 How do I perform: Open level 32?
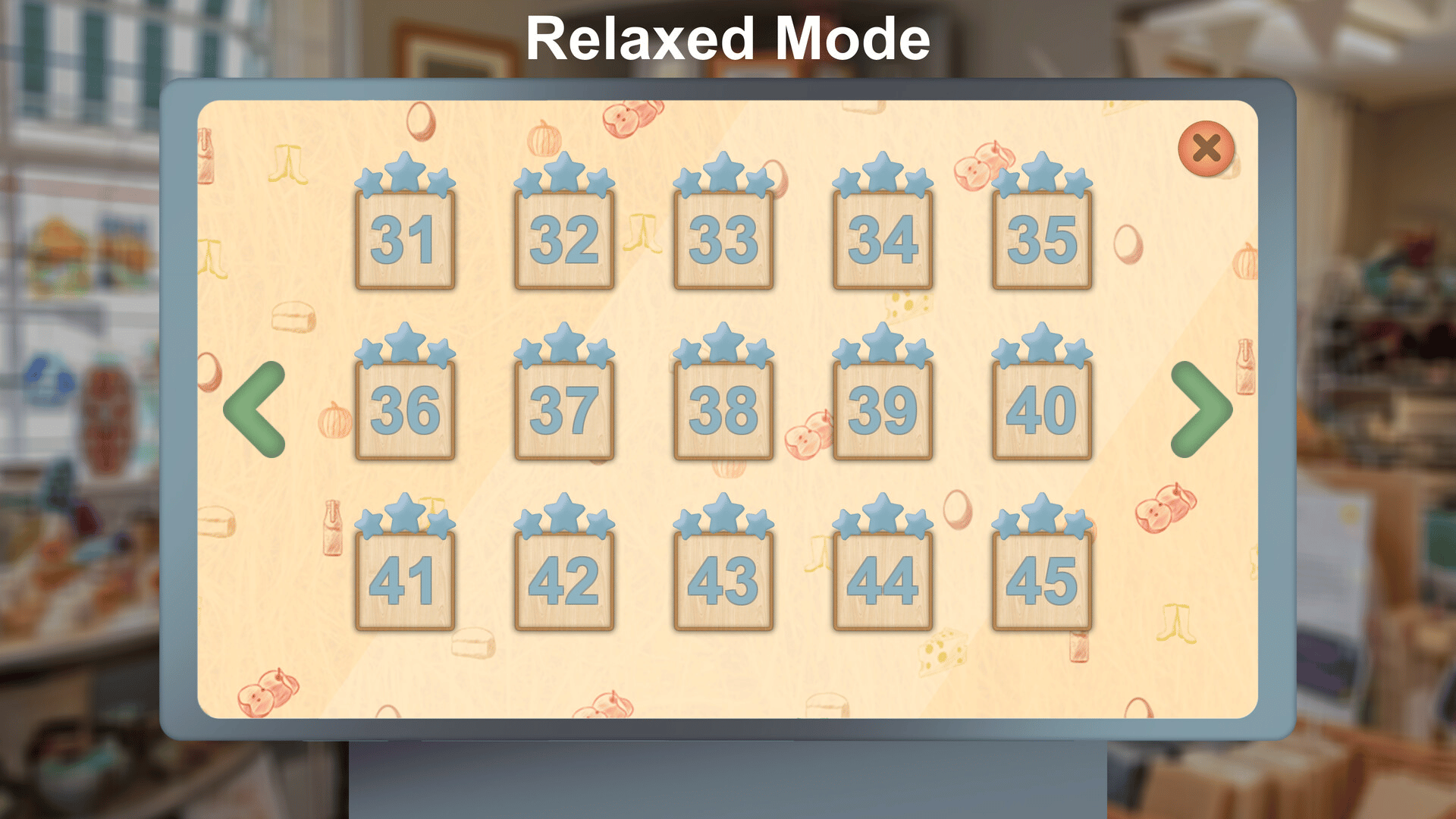(x=564, y=240)
